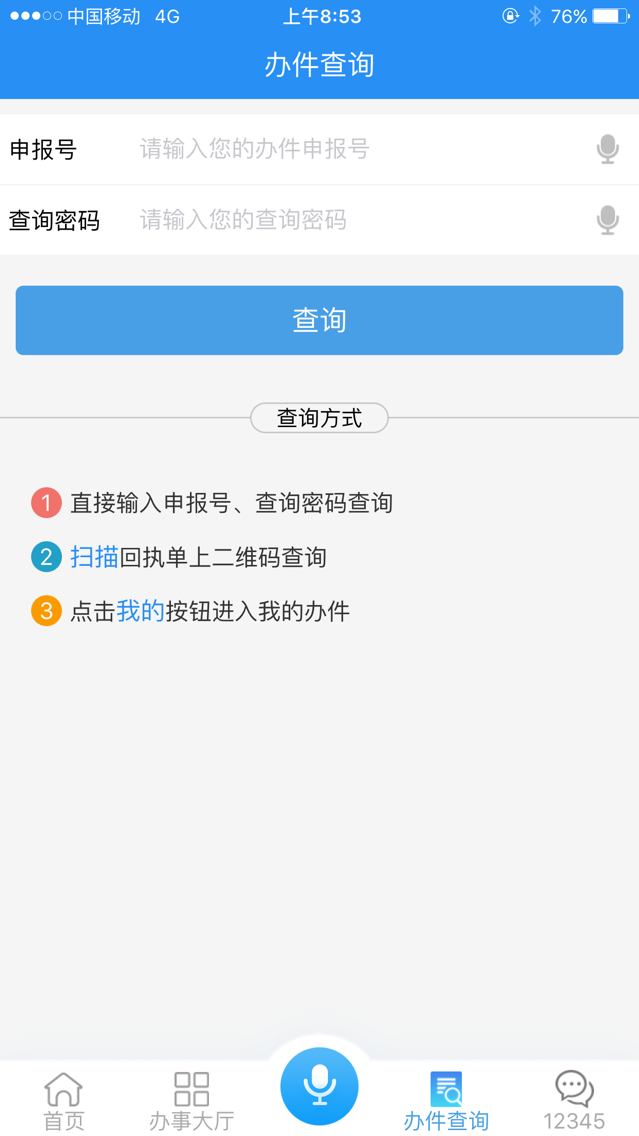Viewport: 639px width, 1136px height.
Task: Select the 办件查询 tab
Action: (x=446, y=1100)
